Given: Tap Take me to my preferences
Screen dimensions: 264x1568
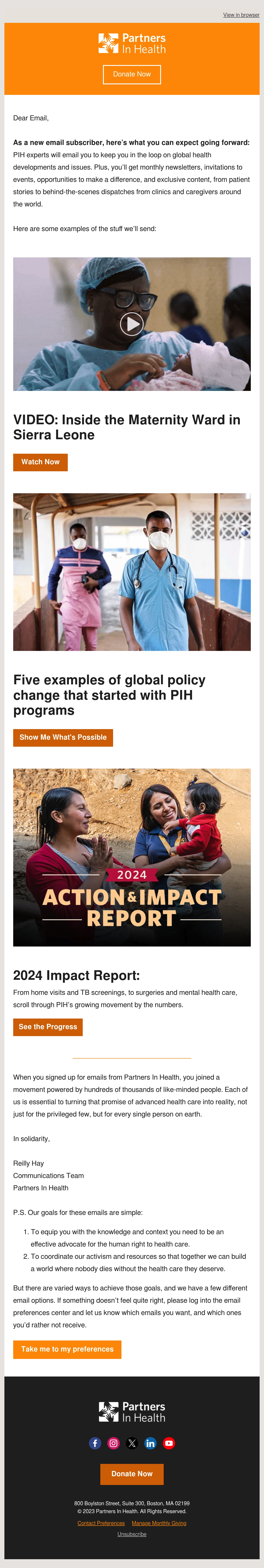Looking at the screenshot, I should [67, 1349].
